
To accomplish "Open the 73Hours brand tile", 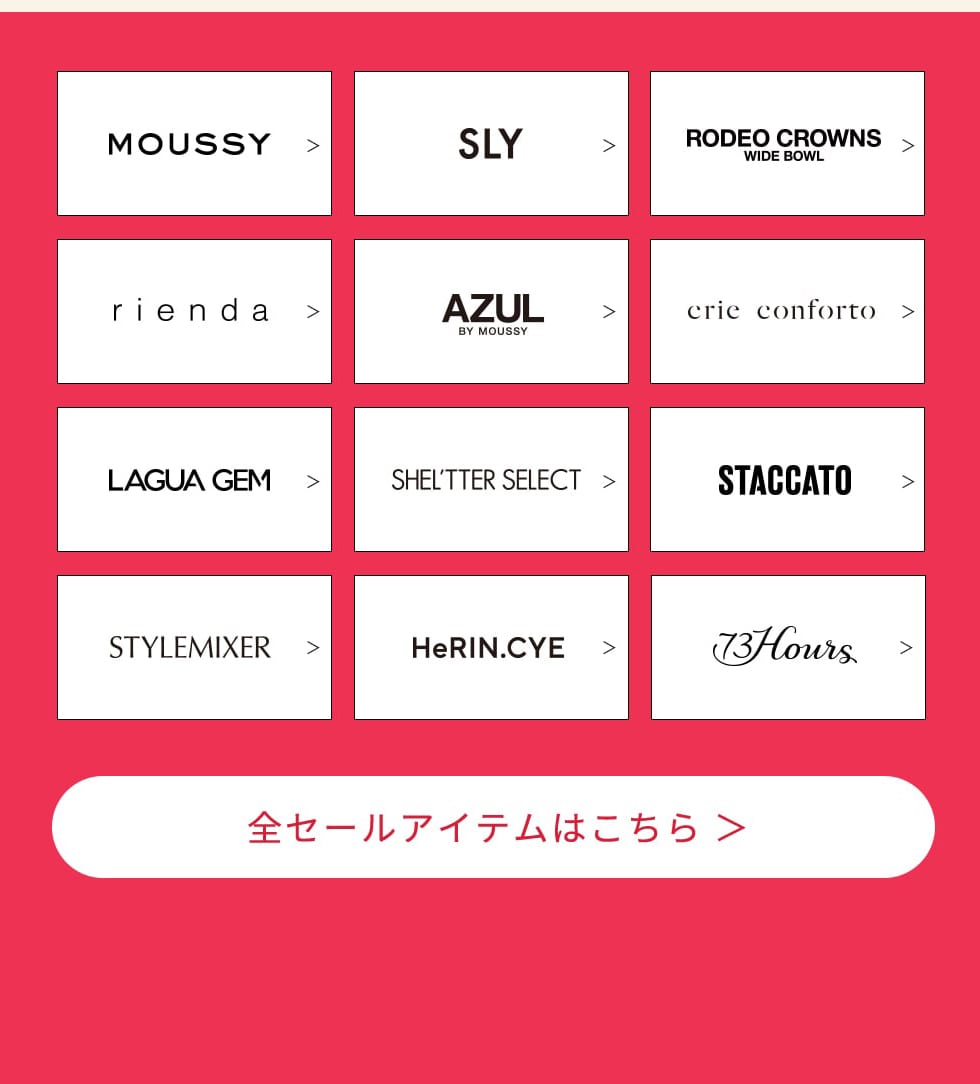I will pyautogui.click(x=787, y=647).
